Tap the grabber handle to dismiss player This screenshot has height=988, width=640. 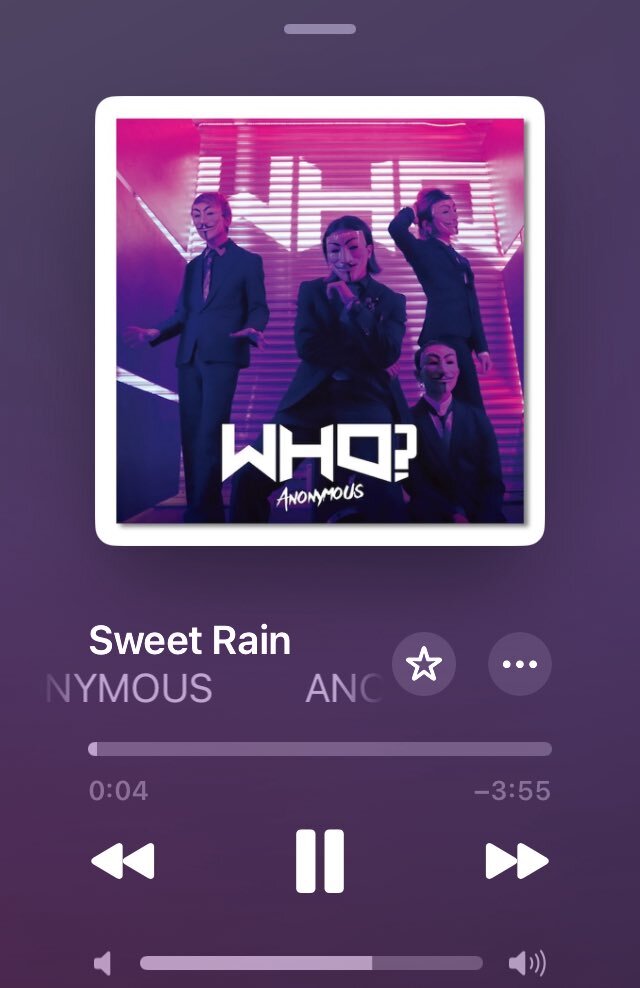320,29
